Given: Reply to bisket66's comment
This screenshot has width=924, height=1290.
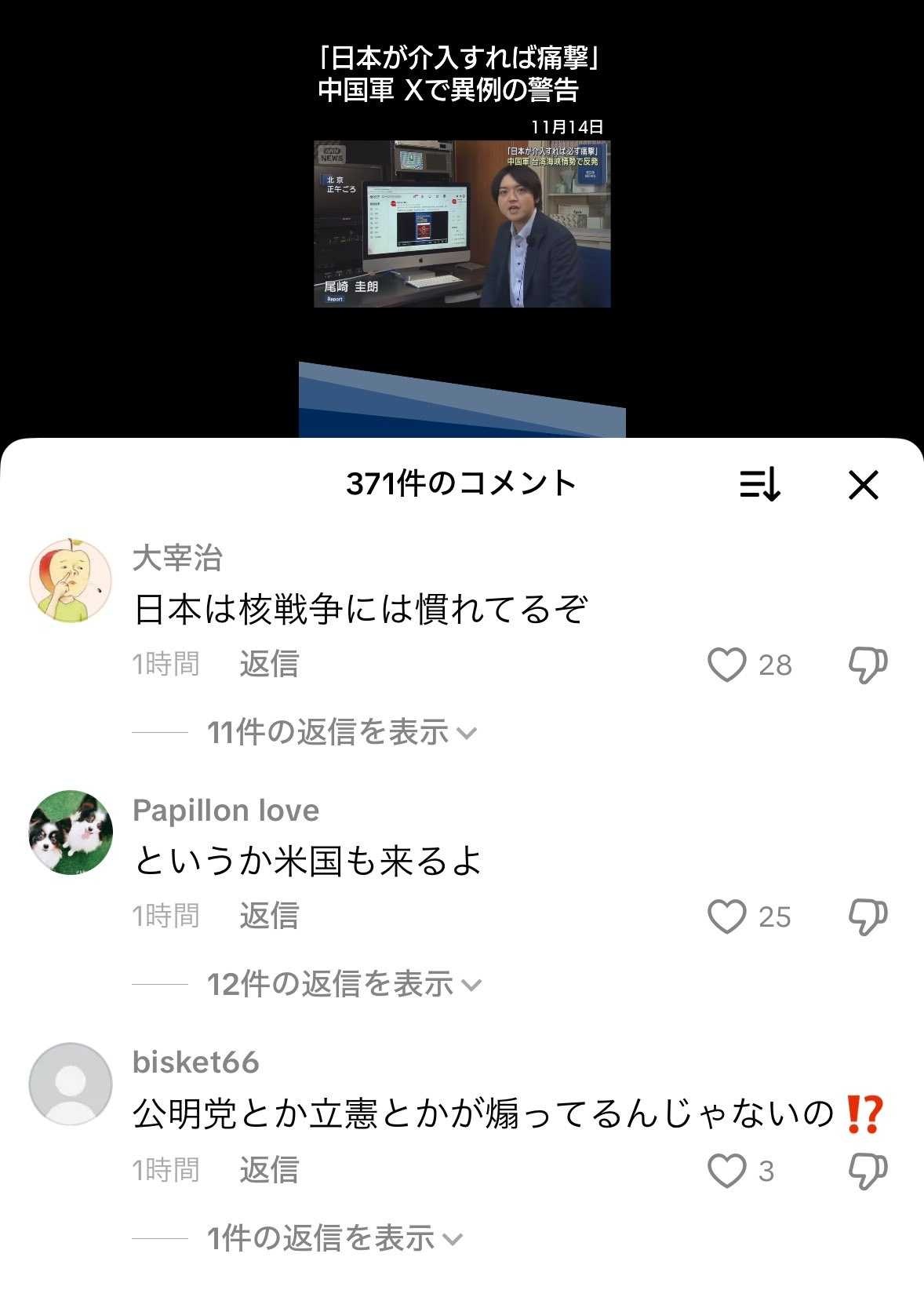Looking at the screenshot, I should pos(269,1170).
